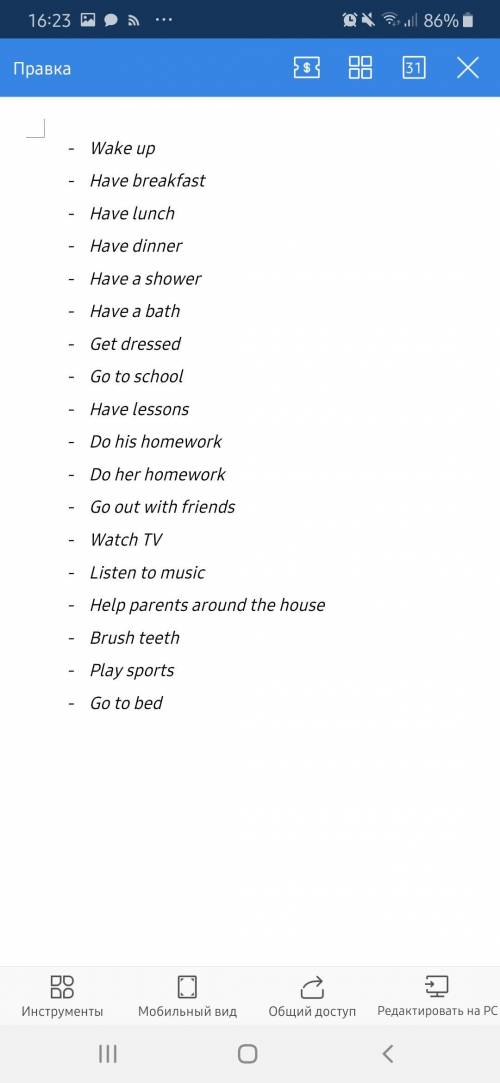The image size is (500, 1083).
Task: Select Редактировать на PC
Action: pos(437,996)
